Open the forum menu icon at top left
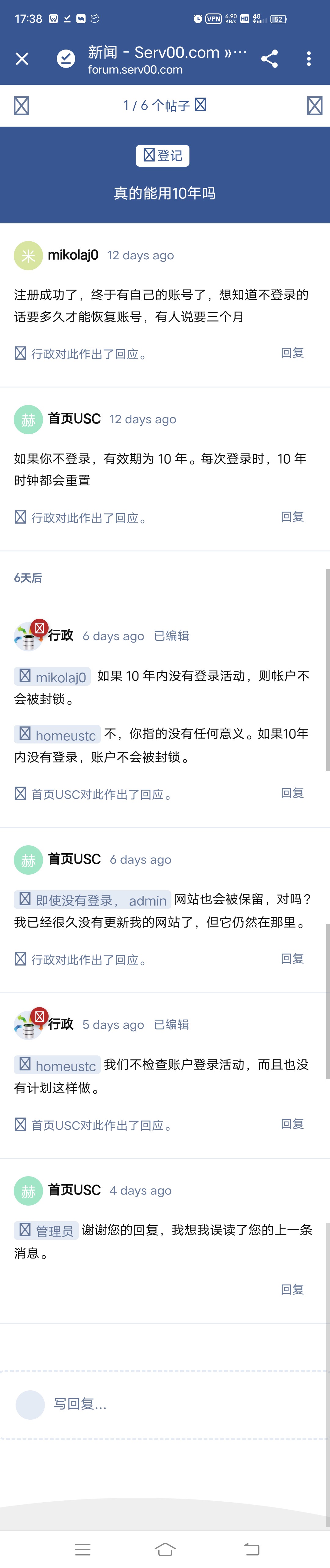 pos(21,106)
